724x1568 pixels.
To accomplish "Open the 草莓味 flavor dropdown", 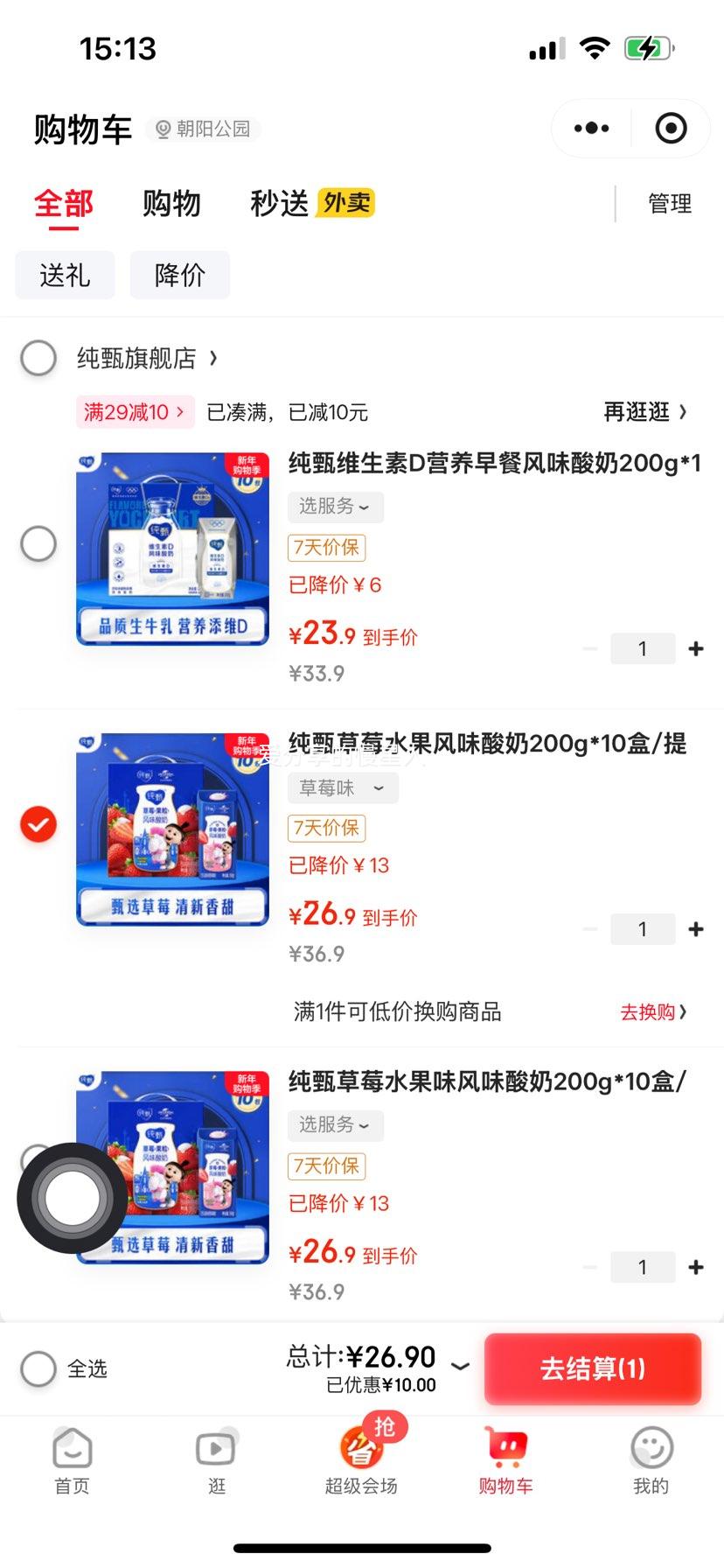I will [x=342, y=787].
